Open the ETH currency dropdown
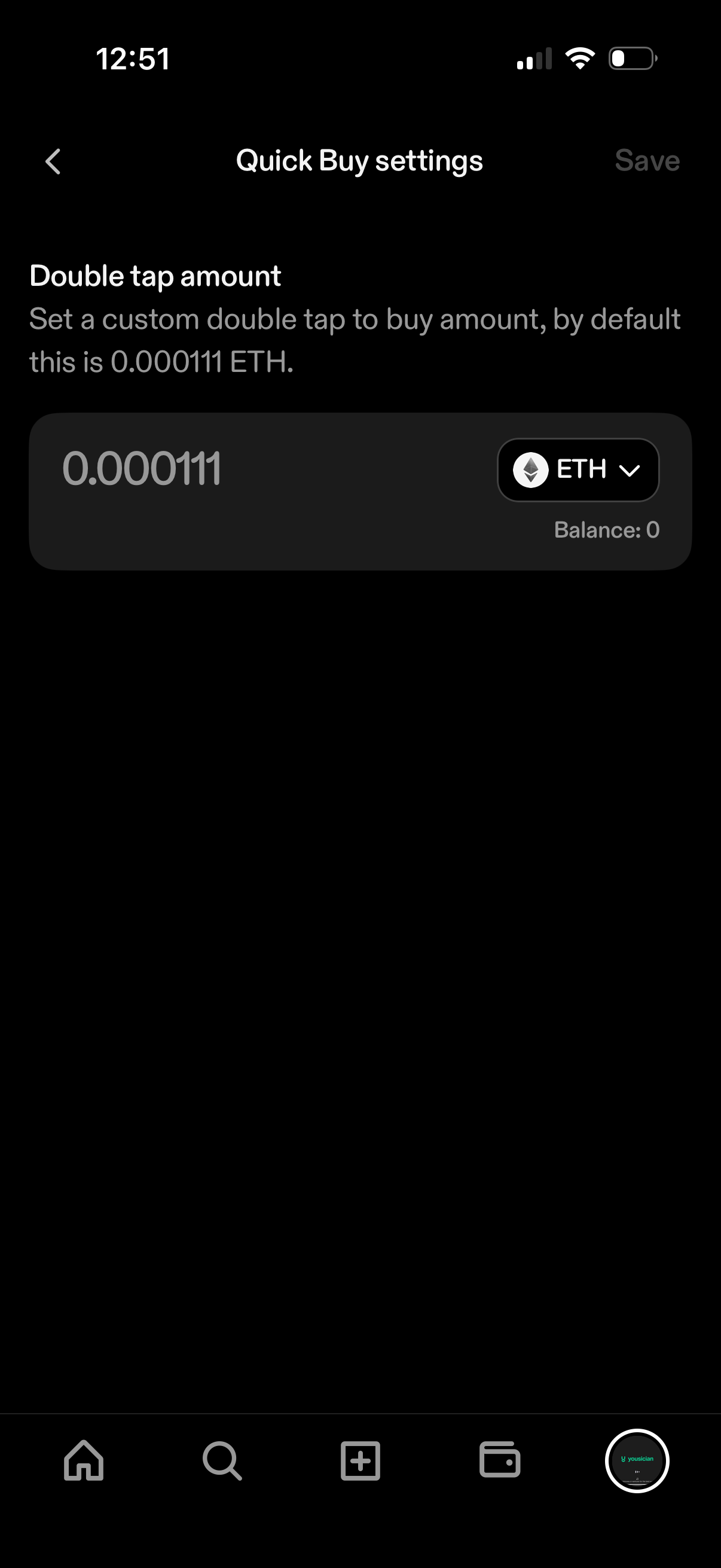The width and height of the screenshot is (721, 1568). pyautogui.click(x=578, y=469)
